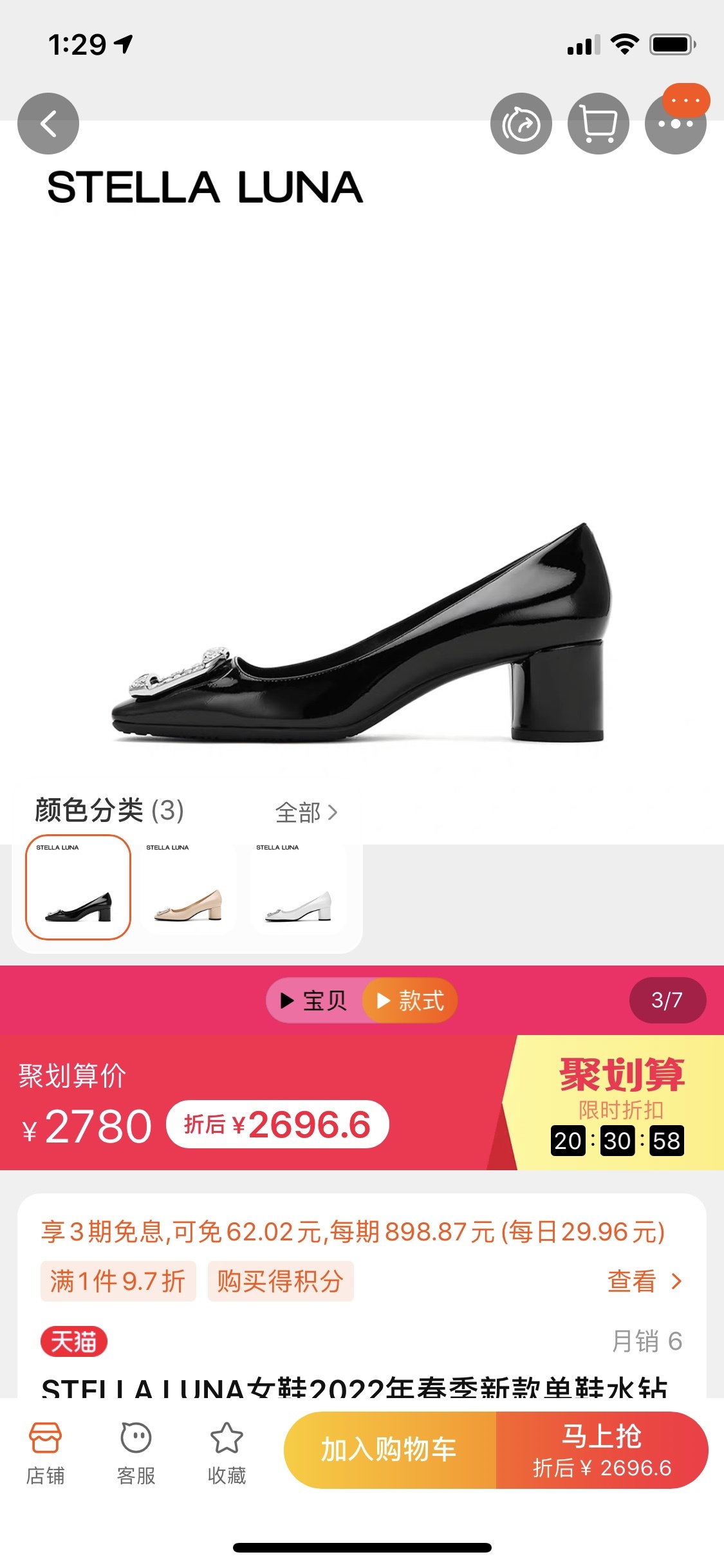The width and height of the screenshot is (724, 1568).
Task: Switch to the 宝贝 media tab
Action: pos(315,1000)
